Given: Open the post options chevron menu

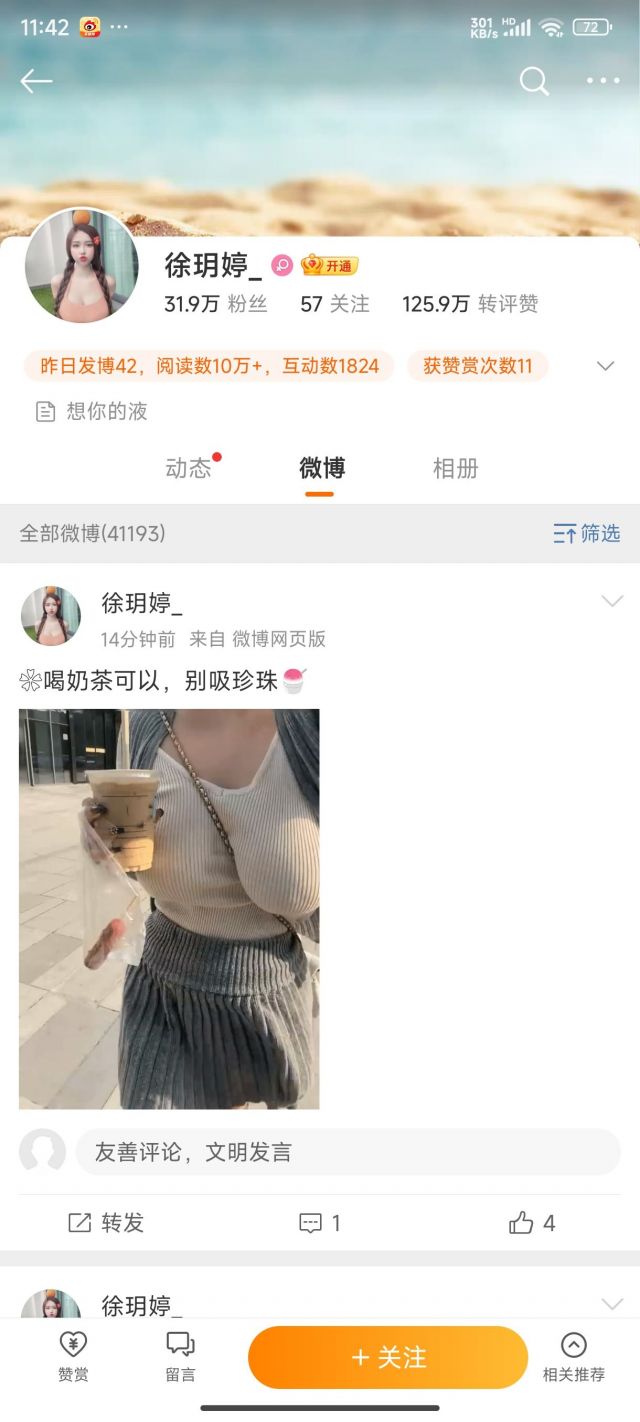Looking at the screenshot, I should pos(611,601).
